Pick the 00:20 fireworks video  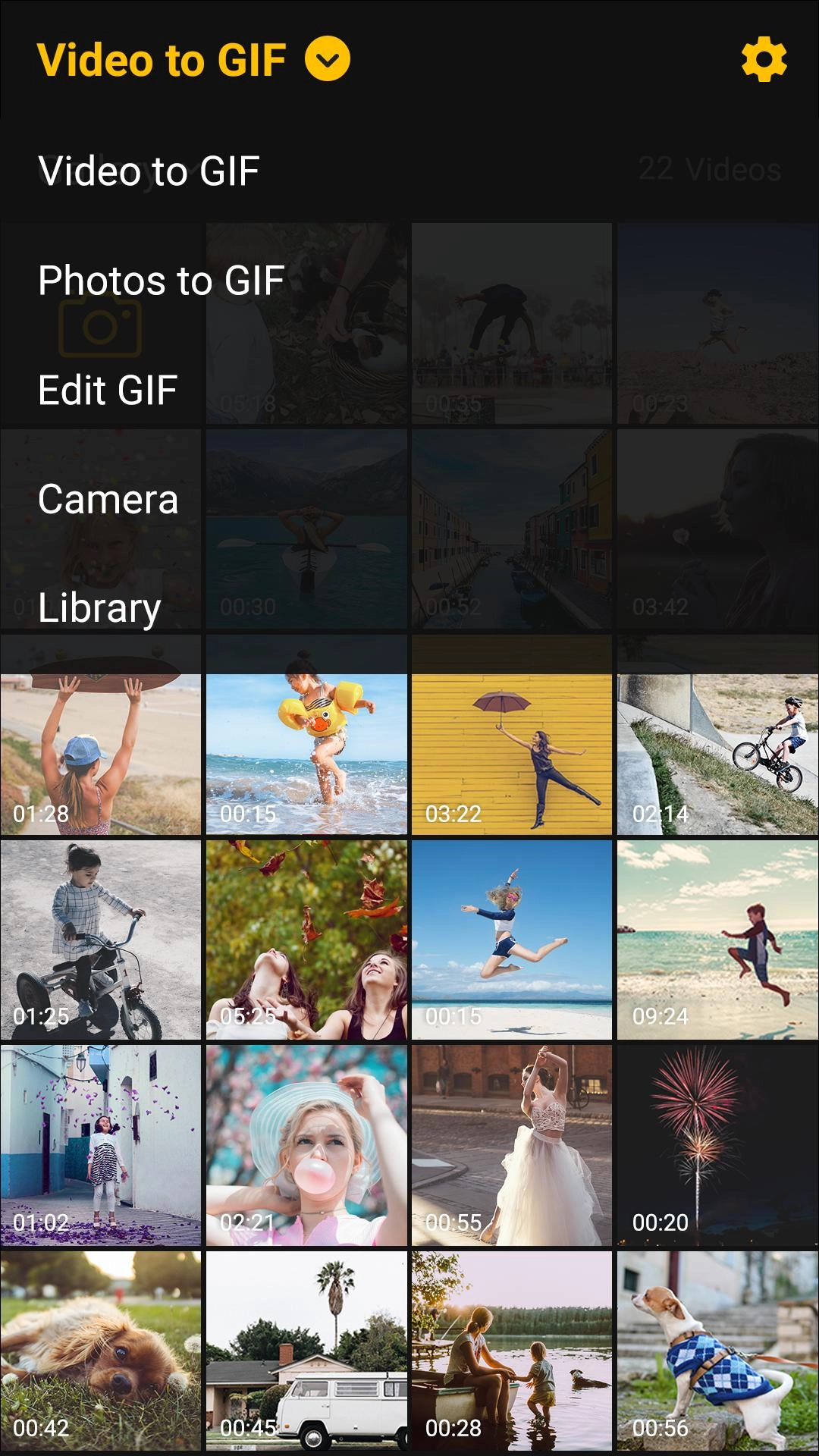pos(717,1146)
